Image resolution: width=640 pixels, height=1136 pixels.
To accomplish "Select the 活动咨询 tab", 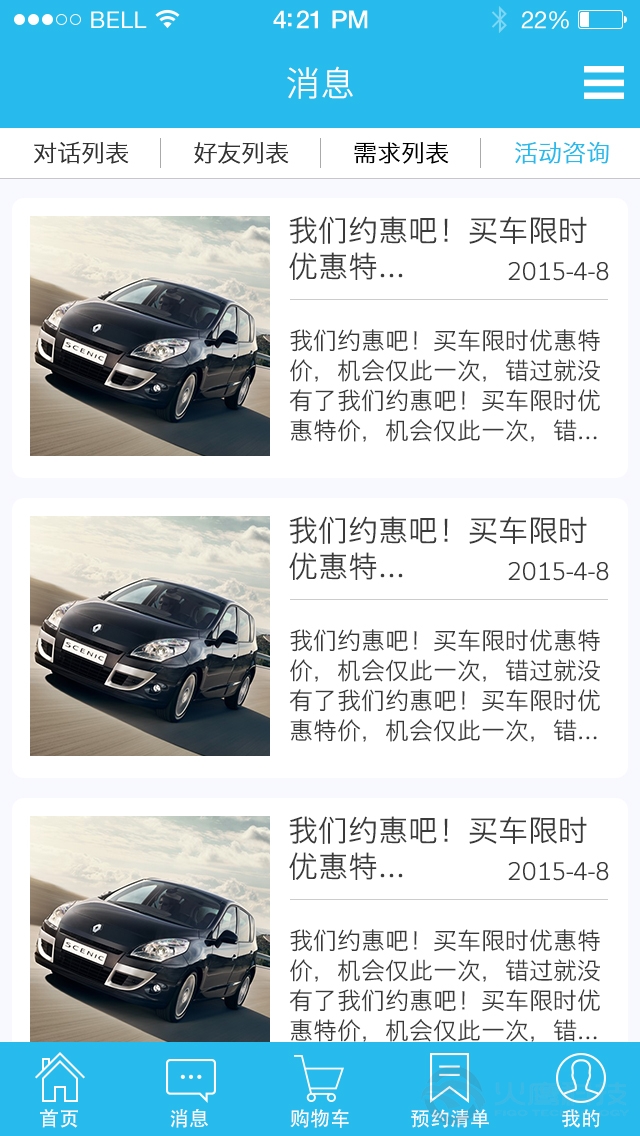I will (561, 153).
